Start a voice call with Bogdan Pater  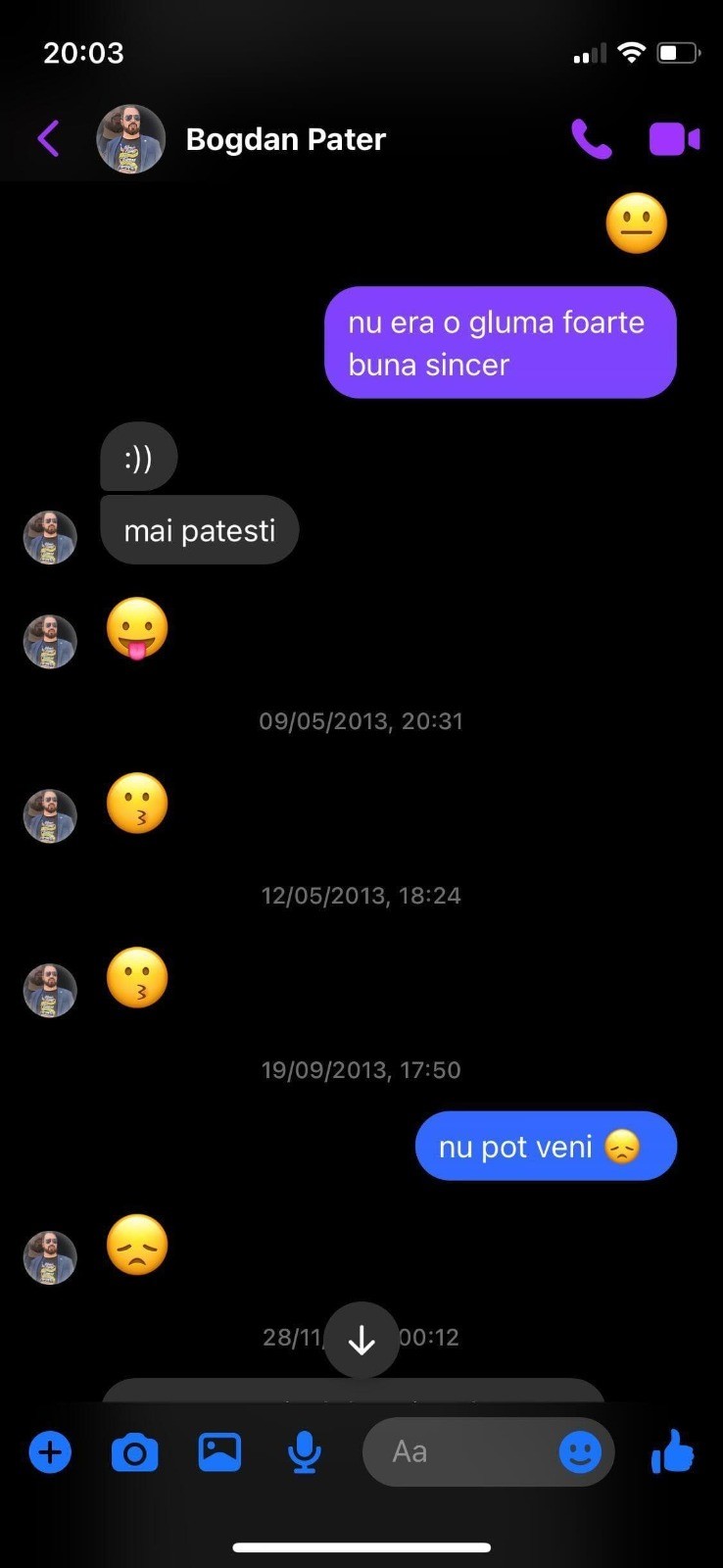pyautogui.click(x=593, y=138)
